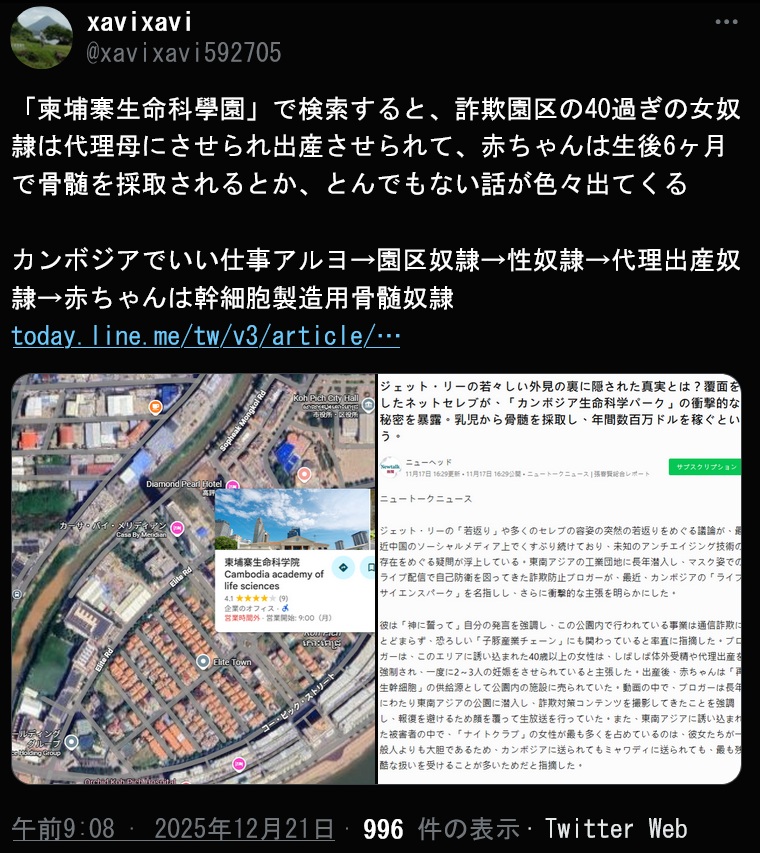Image resolution: width=760 pixels, height=853 pixels.
Task: Open the tweet's overflow menu
Action: (728, 22)
